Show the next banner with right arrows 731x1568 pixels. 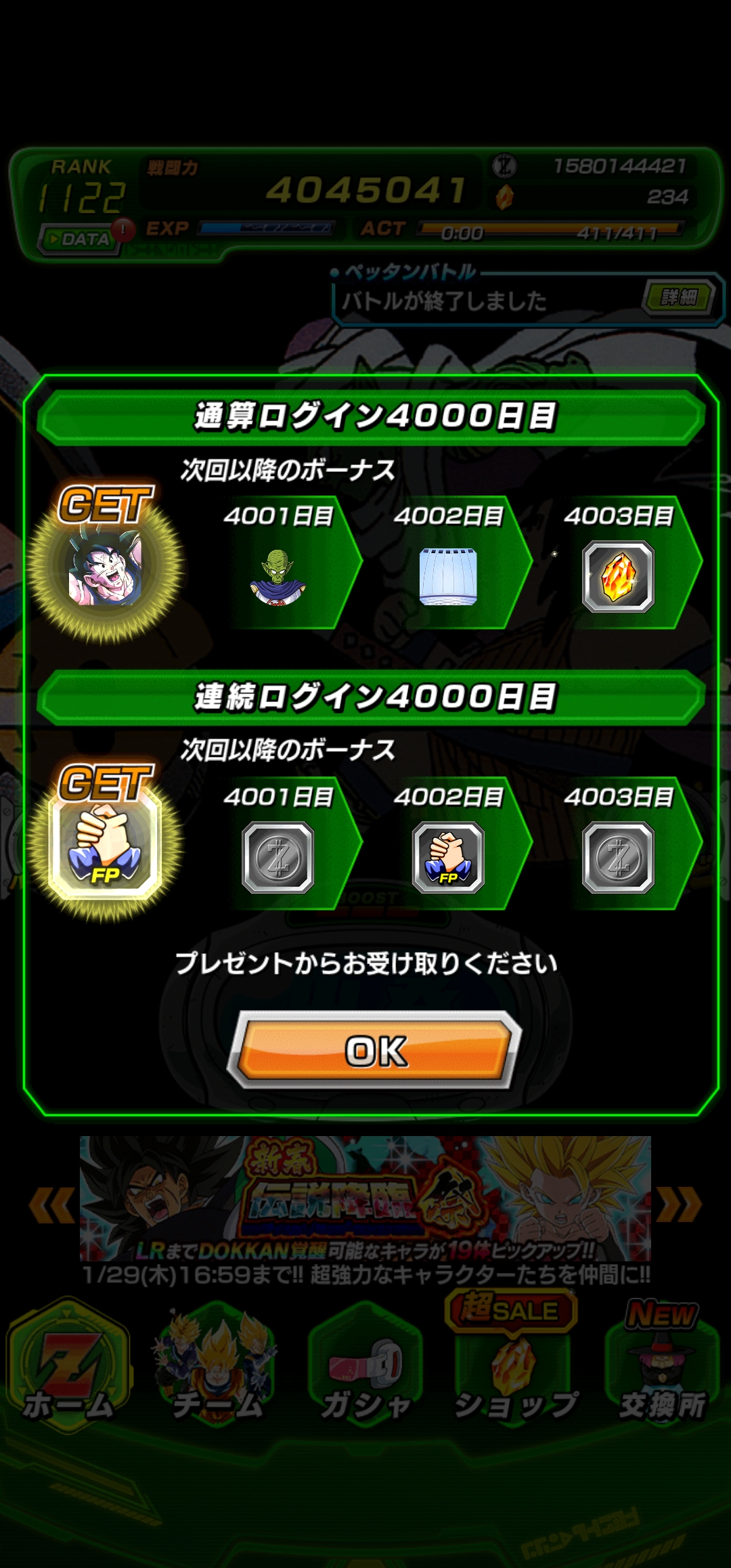click(678, 1206)
